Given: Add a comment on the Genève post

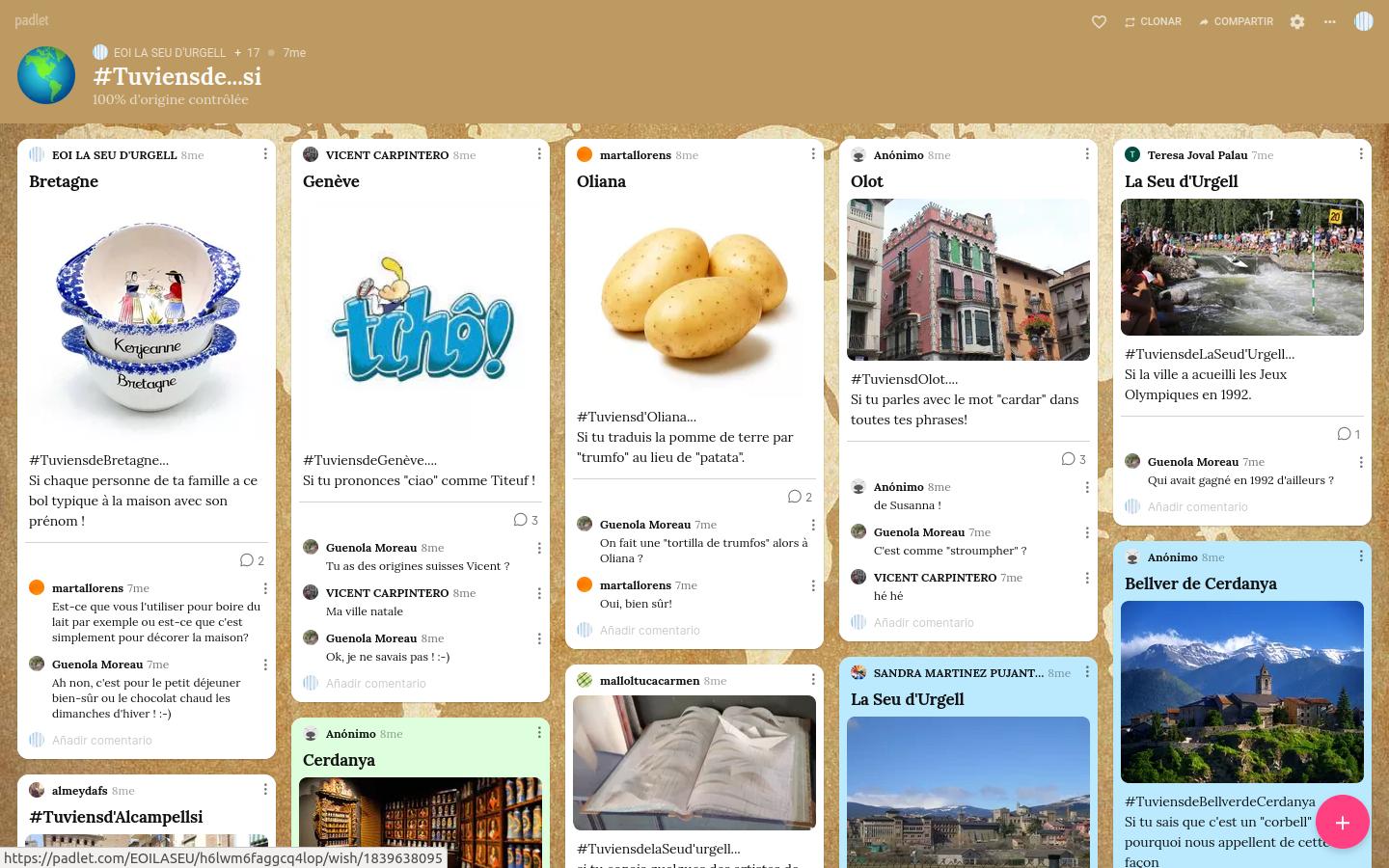Looking at the screenshot, I should [376, 684].
